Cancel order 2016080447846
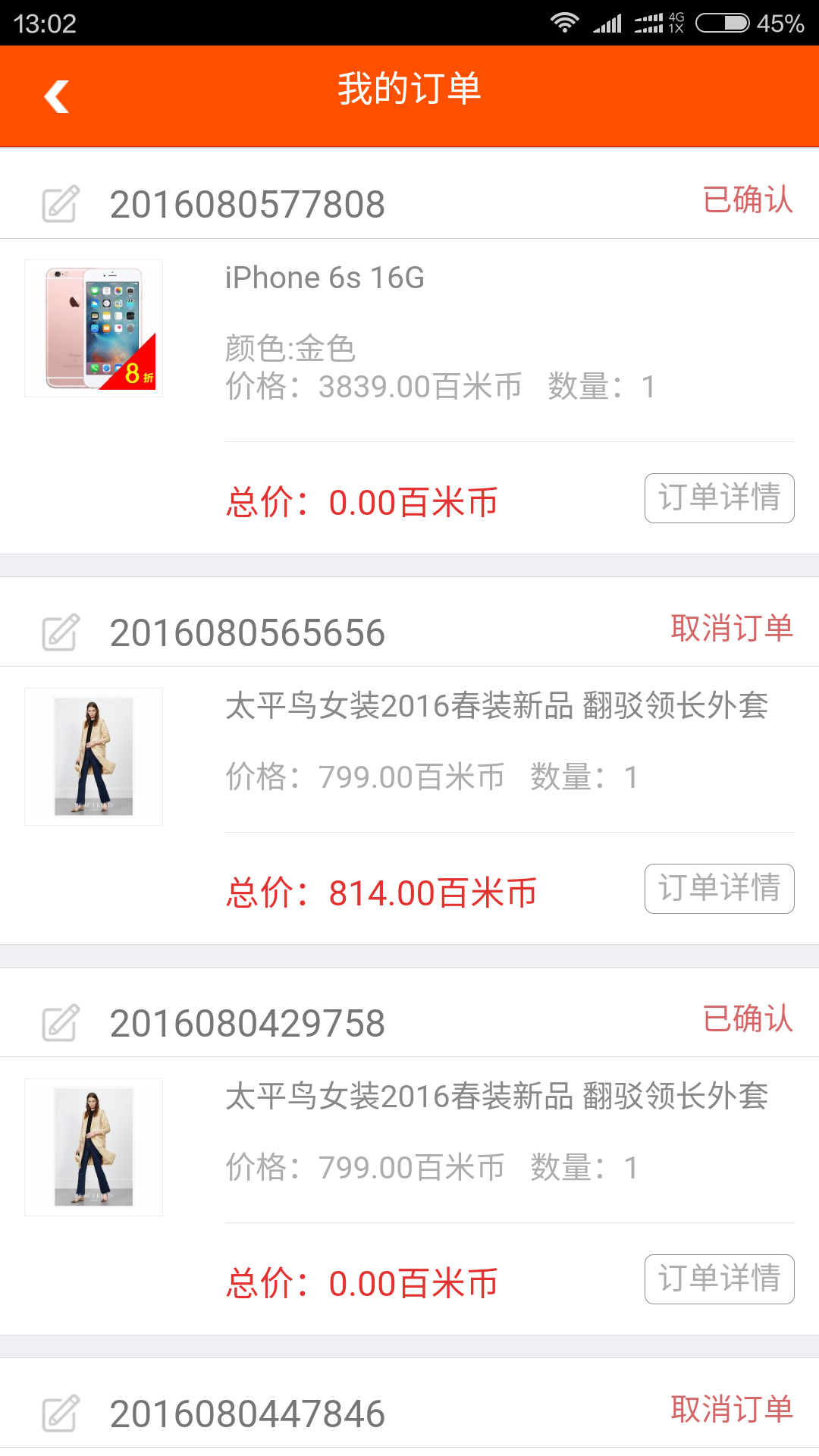Screen dimensions: 819x1456 coord(731,1409)
